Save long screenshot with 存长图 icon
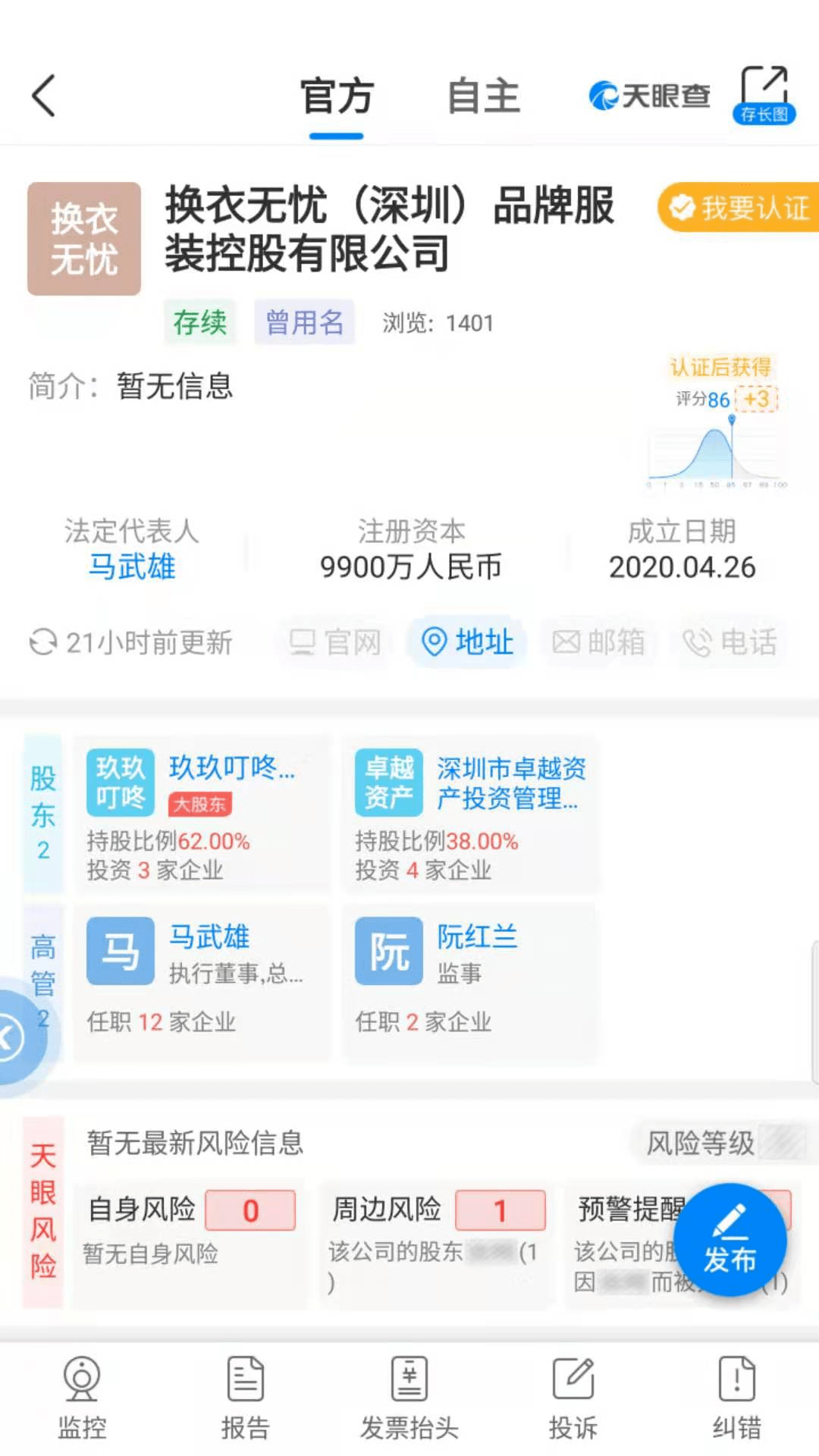The image size is (819, 1456). tap(764, 95)
